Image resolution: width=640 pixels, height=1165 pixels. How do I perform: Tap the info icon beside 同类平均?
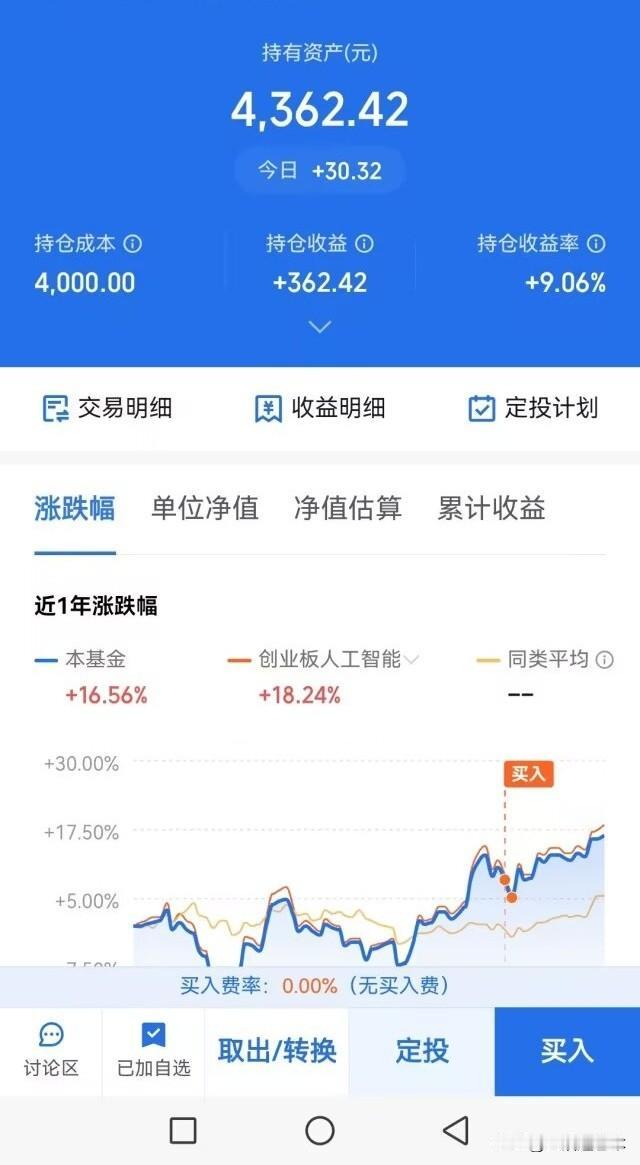pyautogui.click(x=605, y=659)
